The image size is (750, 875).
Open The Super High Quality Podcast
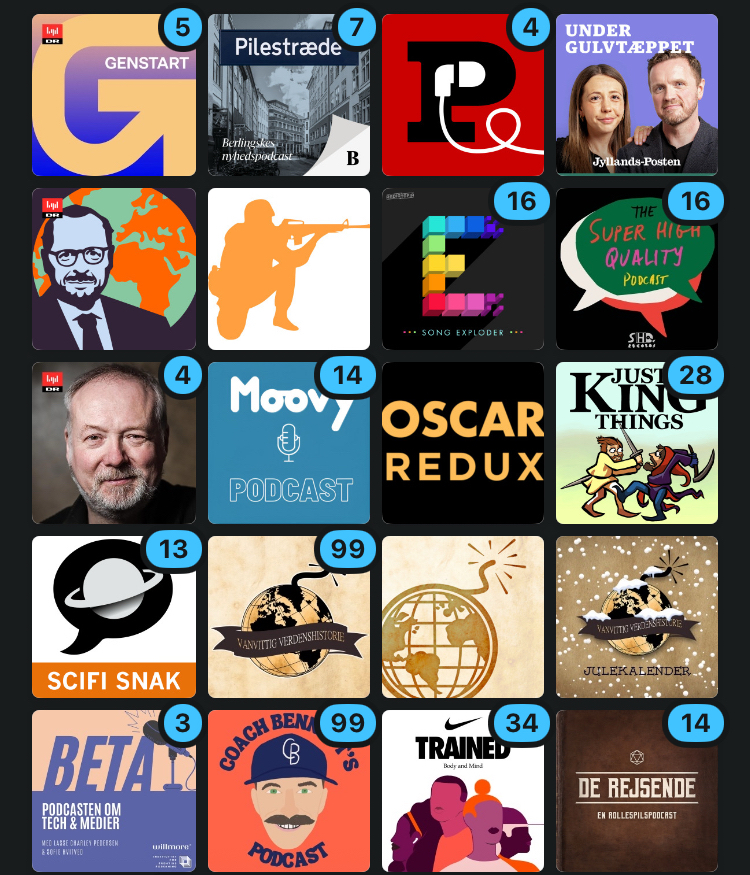pos(637,269)
